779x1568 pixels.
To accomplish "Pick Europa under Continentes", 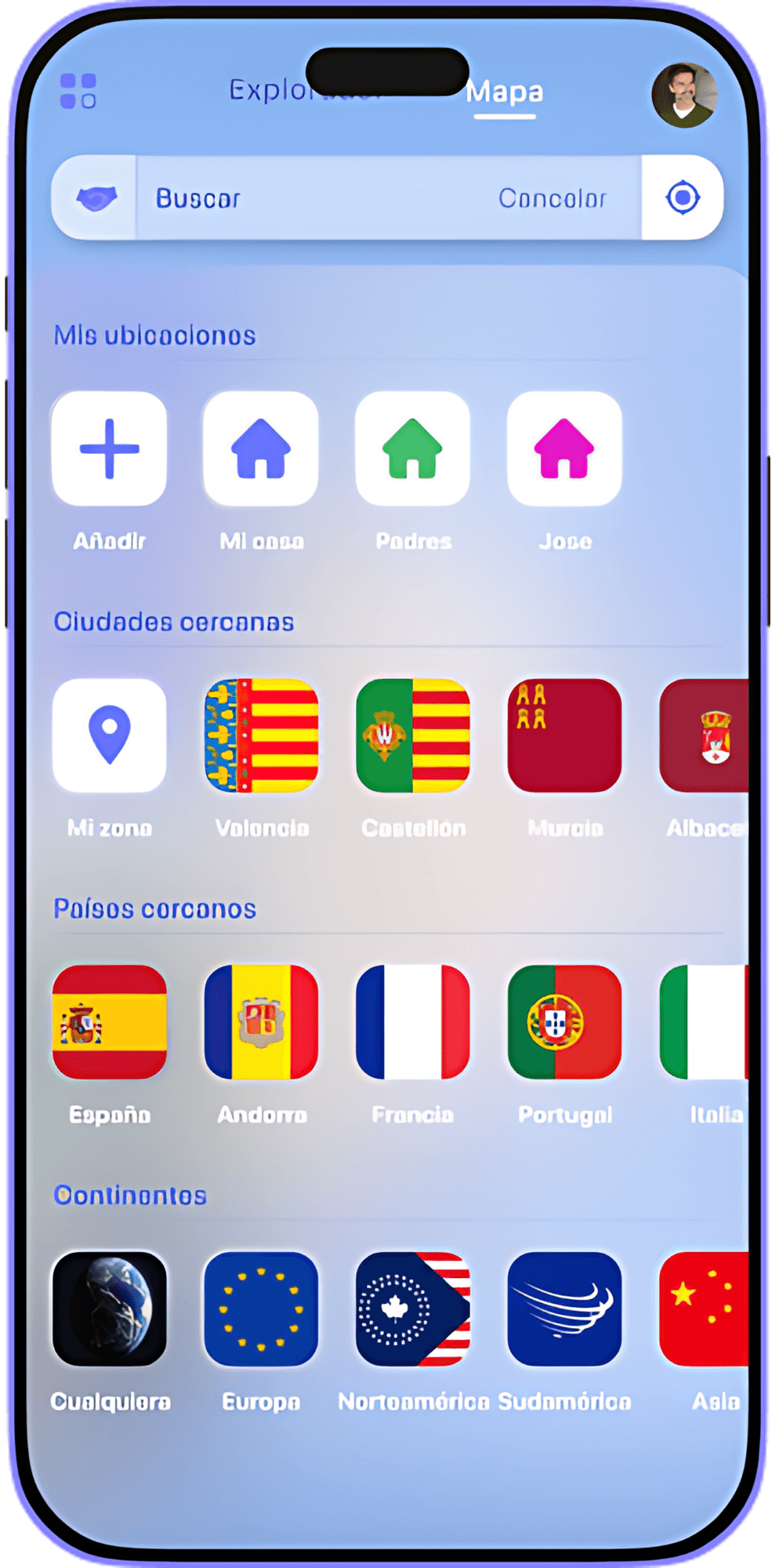I will [261, 1308].
